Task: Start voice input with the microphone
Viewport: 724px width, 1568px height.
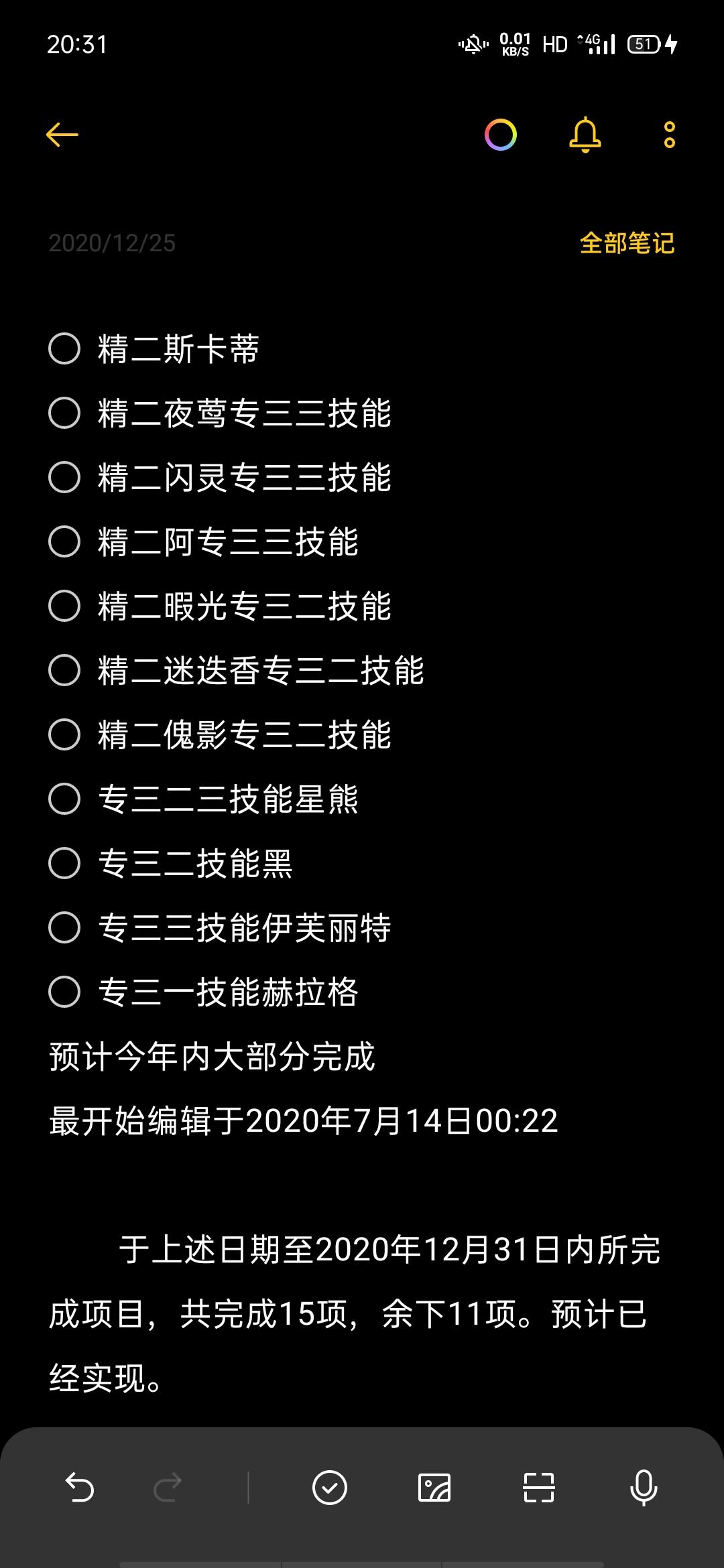Action: tap(644, 1488)
